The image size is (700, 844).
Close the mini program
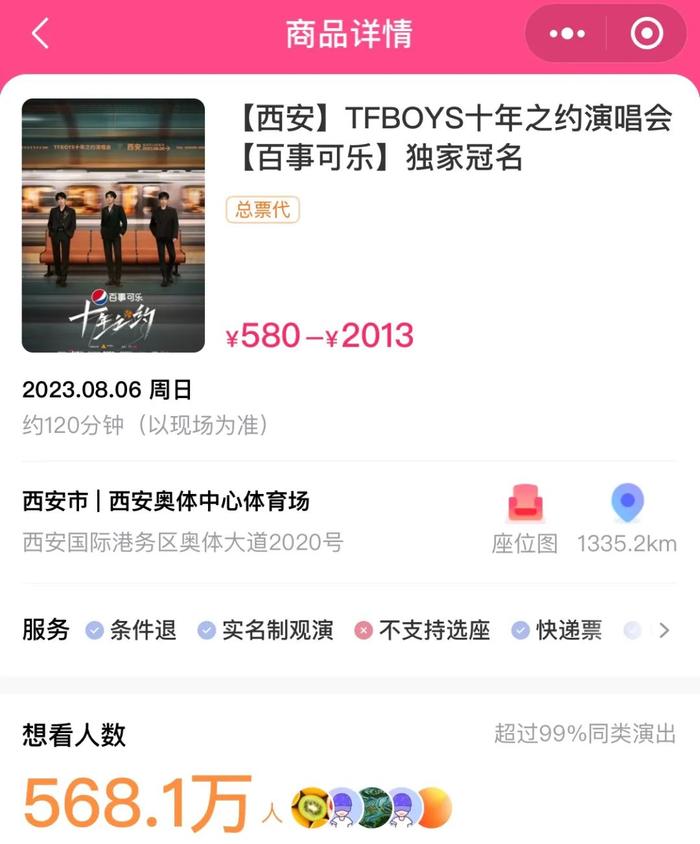pos(647,34)
